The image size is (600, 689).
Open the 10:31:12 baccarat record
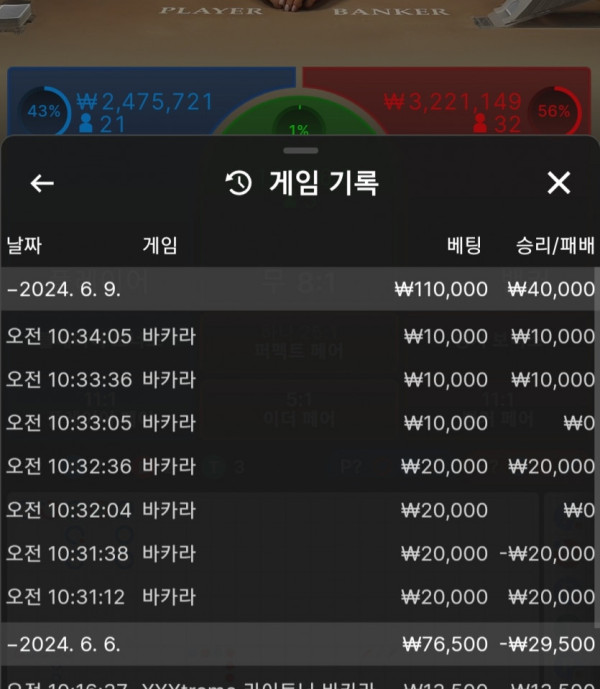click(x=300, y=597)
